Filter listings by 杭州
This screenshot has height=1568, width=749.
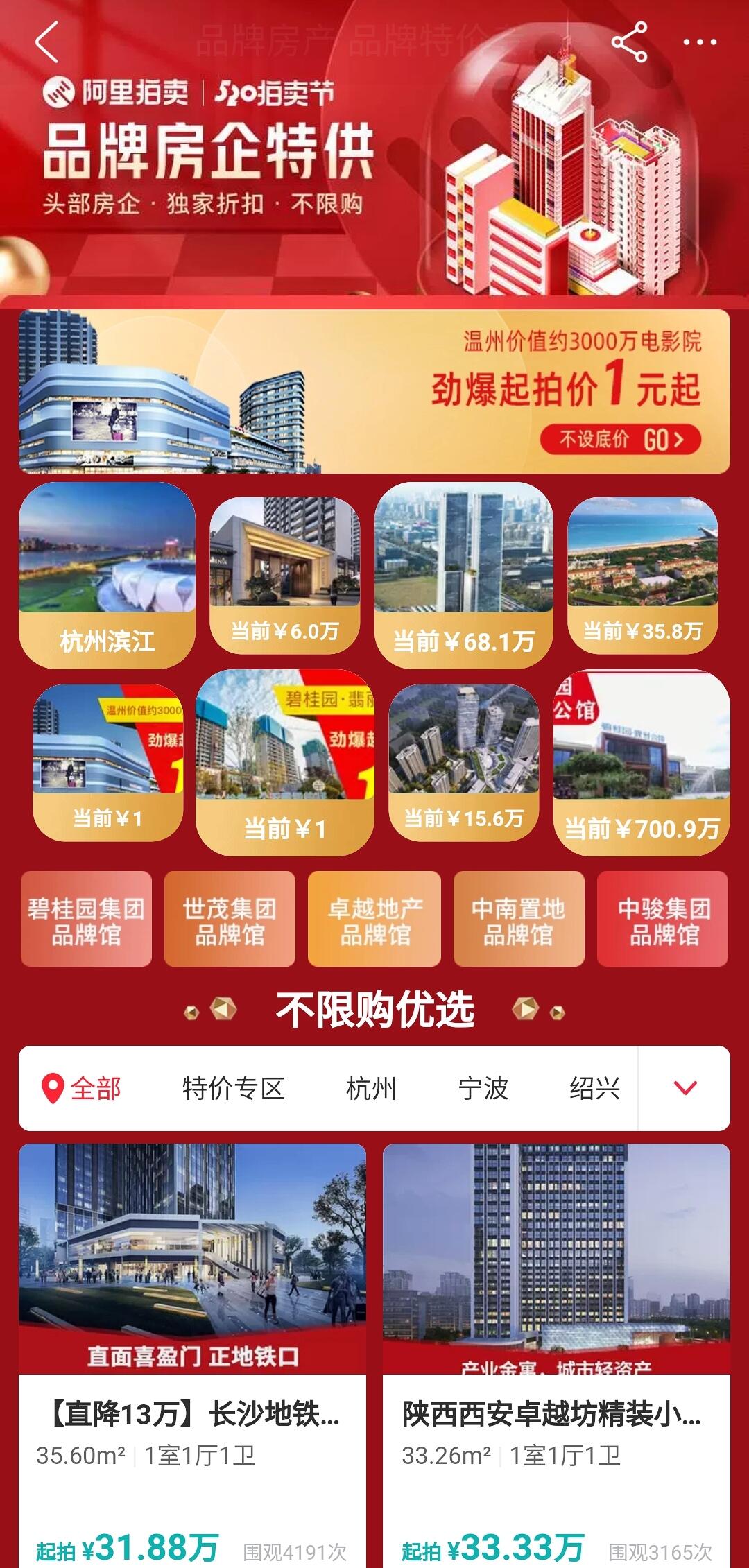(x=371, y=1089)
